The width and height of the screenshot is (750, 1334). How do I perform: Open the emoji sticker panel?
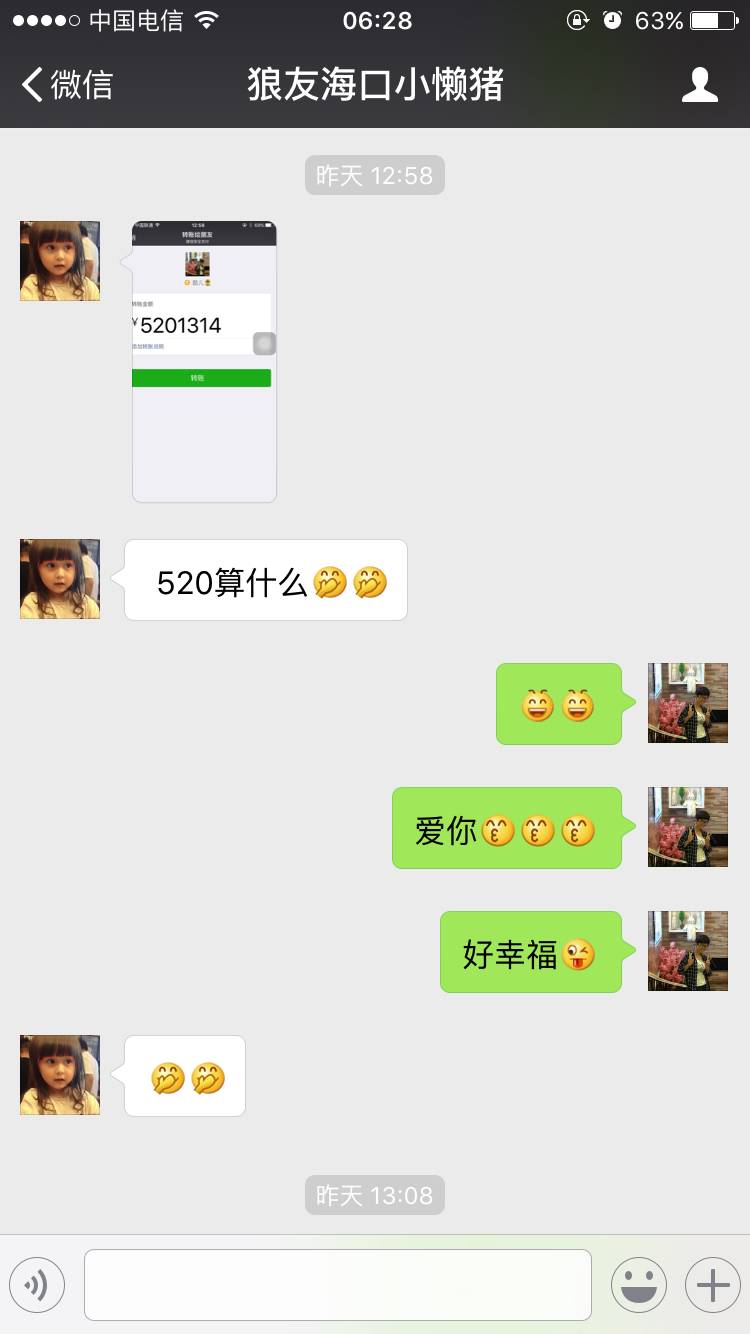(638, 1285)
